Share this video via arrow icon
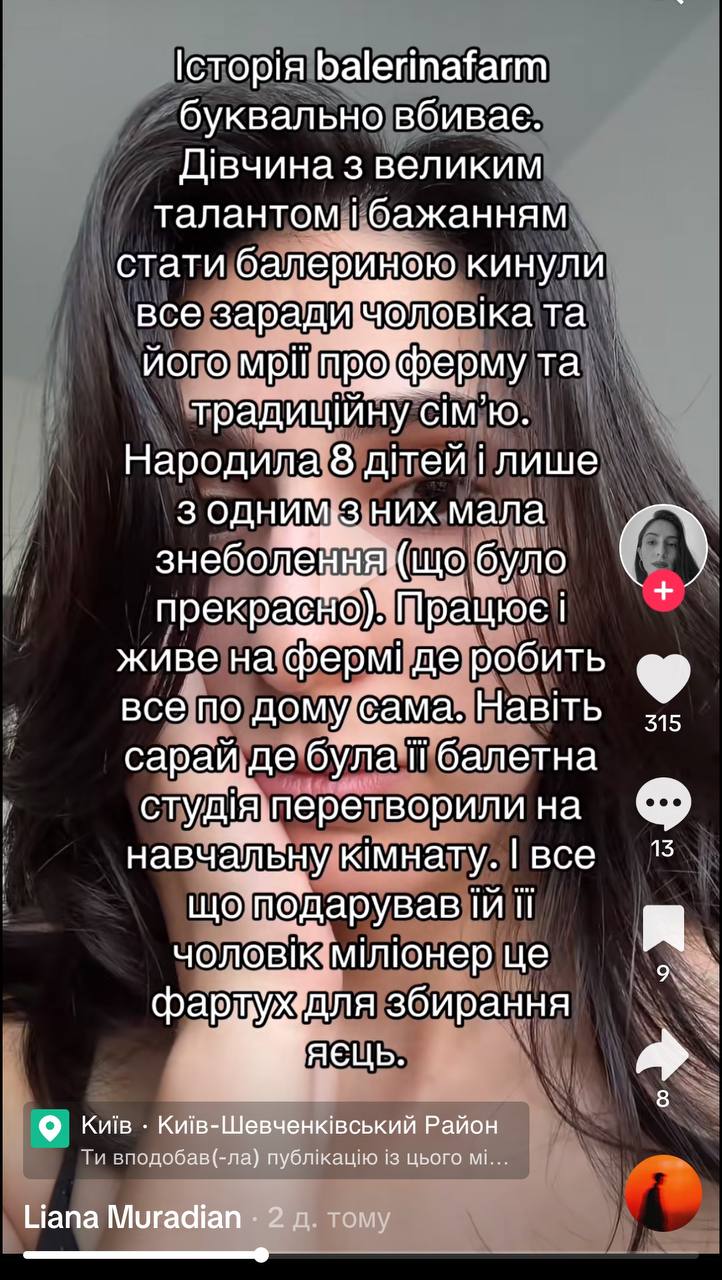The image size is (722, 1280). click(663, 1054)
